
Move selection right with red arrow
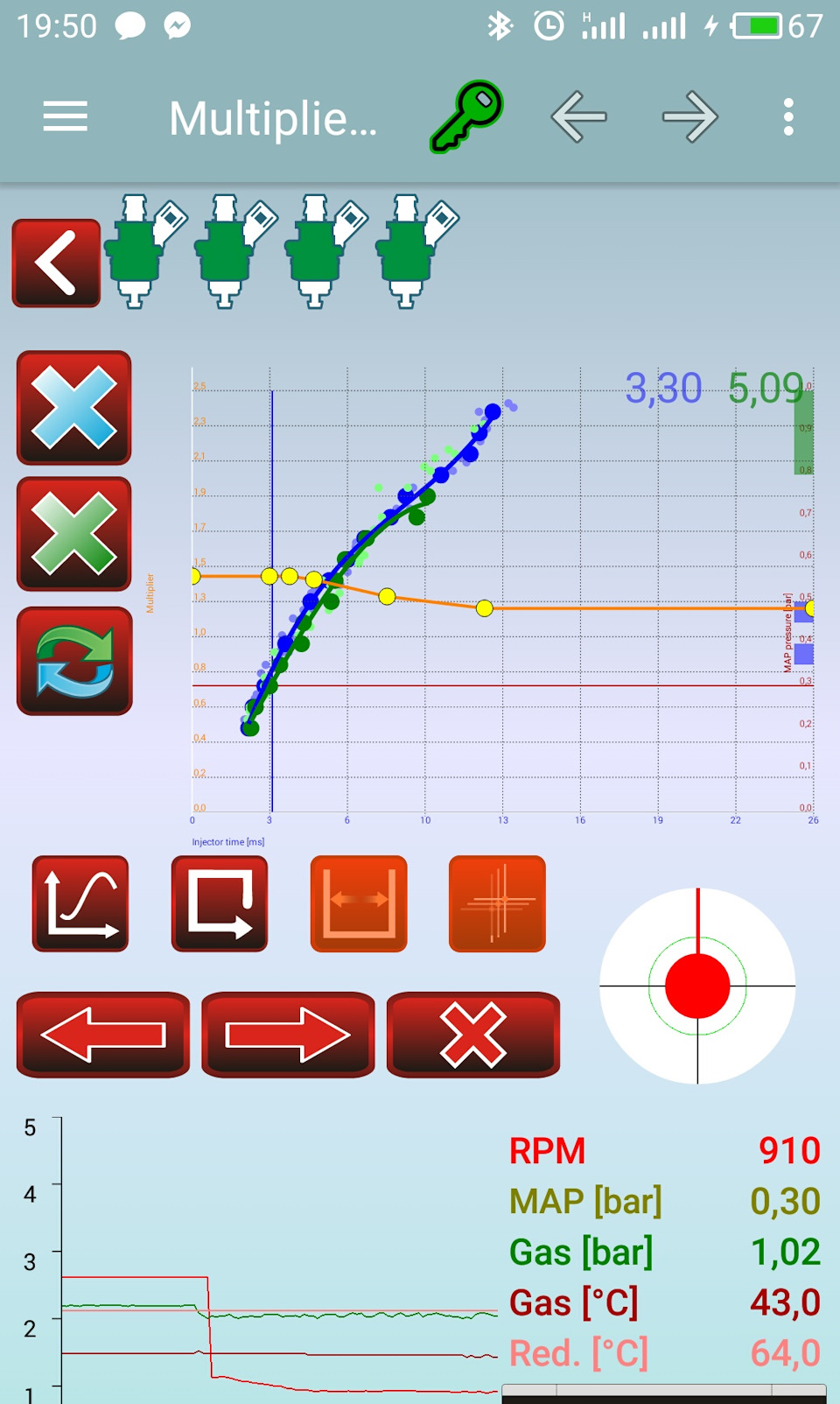point(288,1035)
